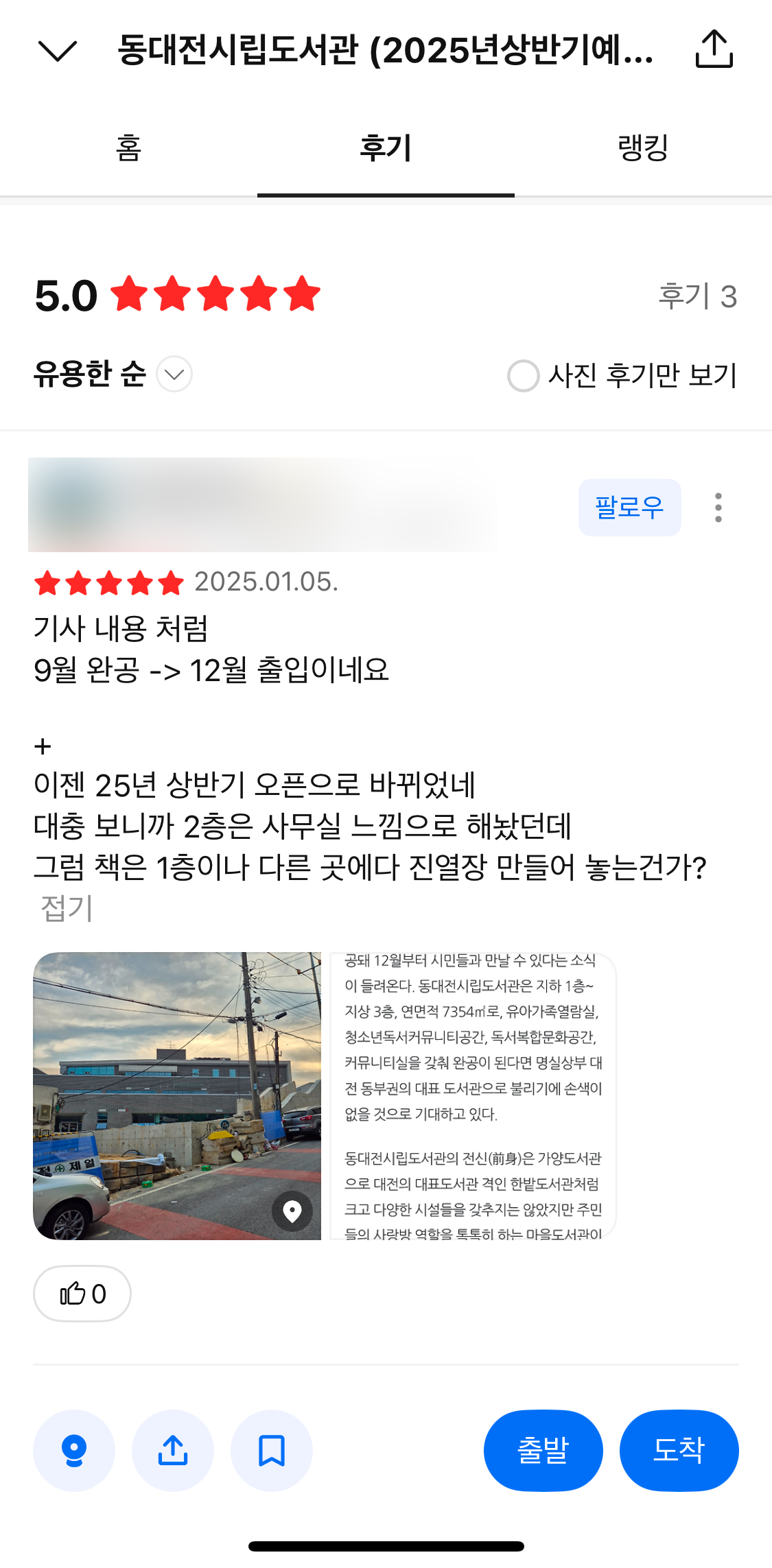
Task: Open the three-dot menu on the review
Action: [718, 506]
